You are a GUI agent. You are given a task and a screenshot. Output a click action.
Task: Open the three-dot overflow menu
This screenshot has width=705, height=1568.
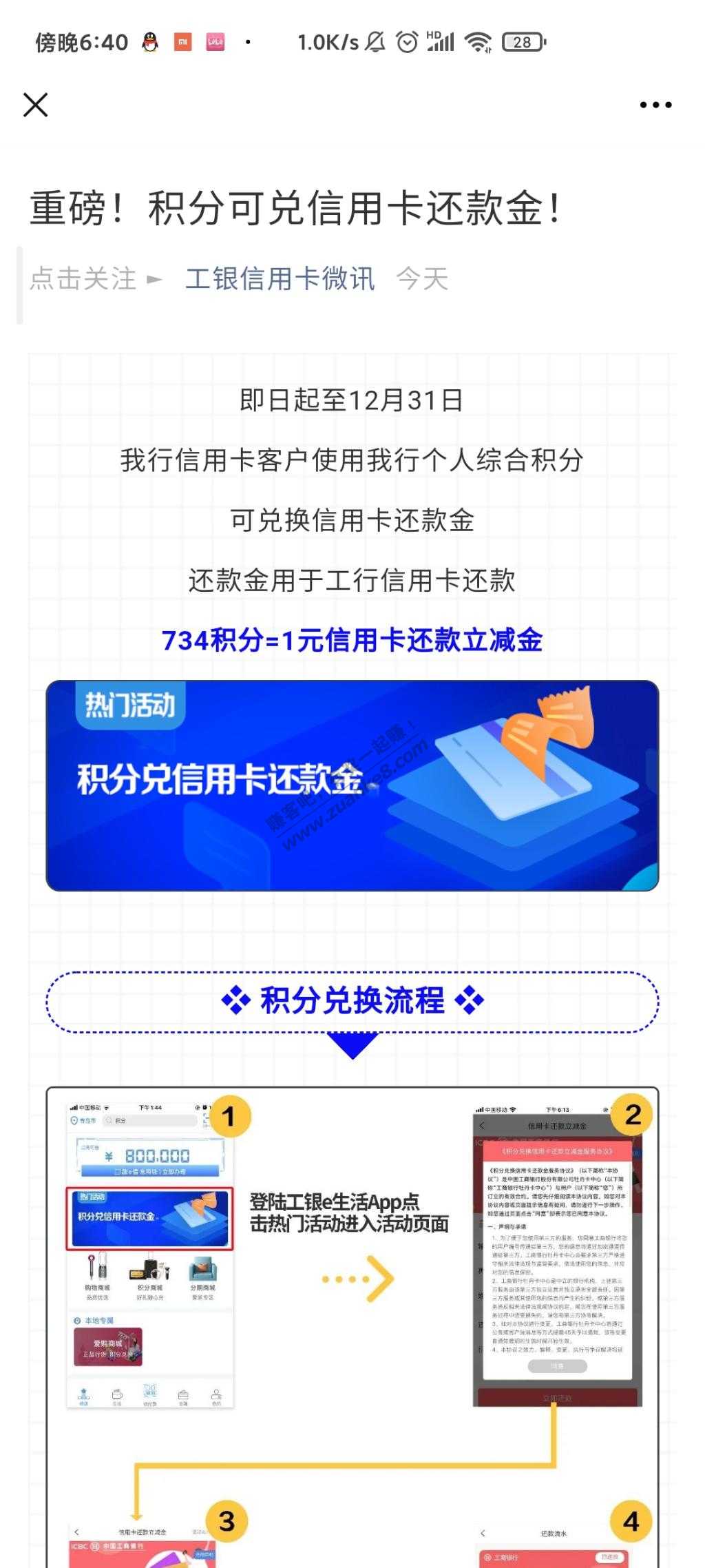point(655,105)
